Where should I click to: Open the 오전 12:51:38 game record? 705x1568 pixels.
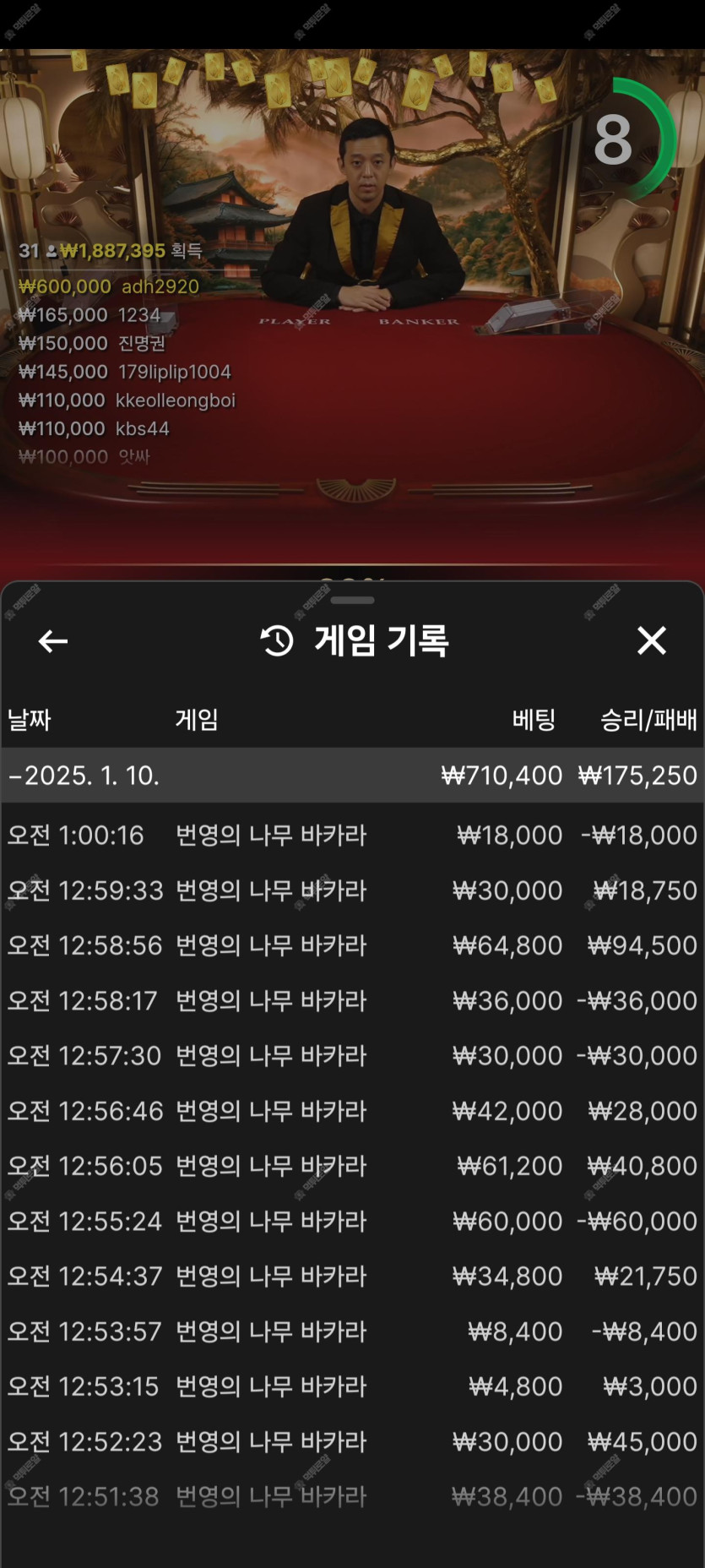[352, 1497]
